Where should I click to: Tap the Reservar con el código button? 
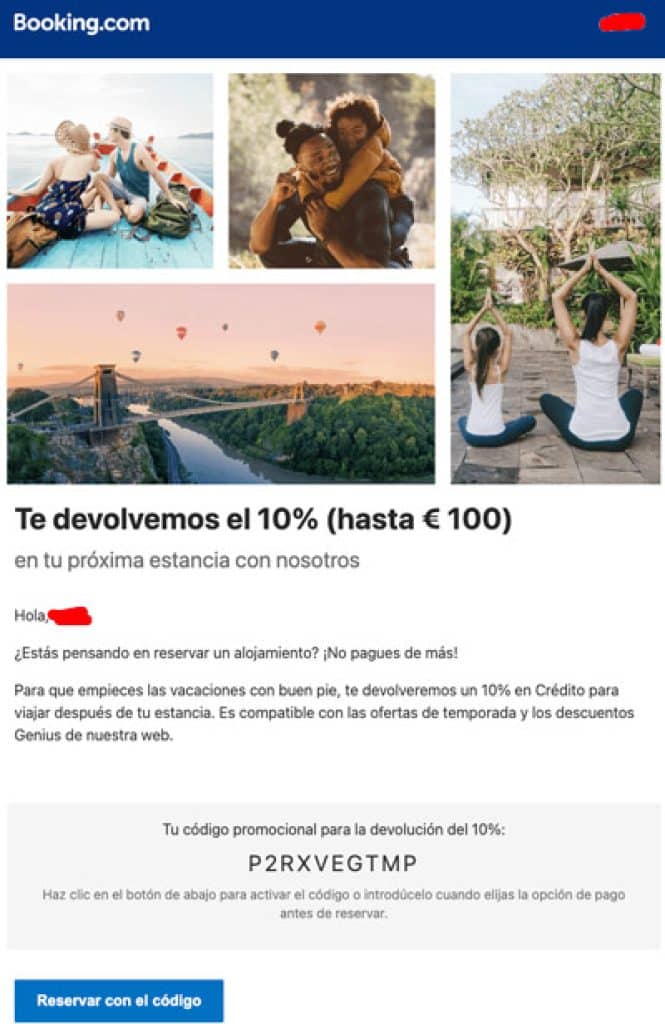tap(119, 999)
